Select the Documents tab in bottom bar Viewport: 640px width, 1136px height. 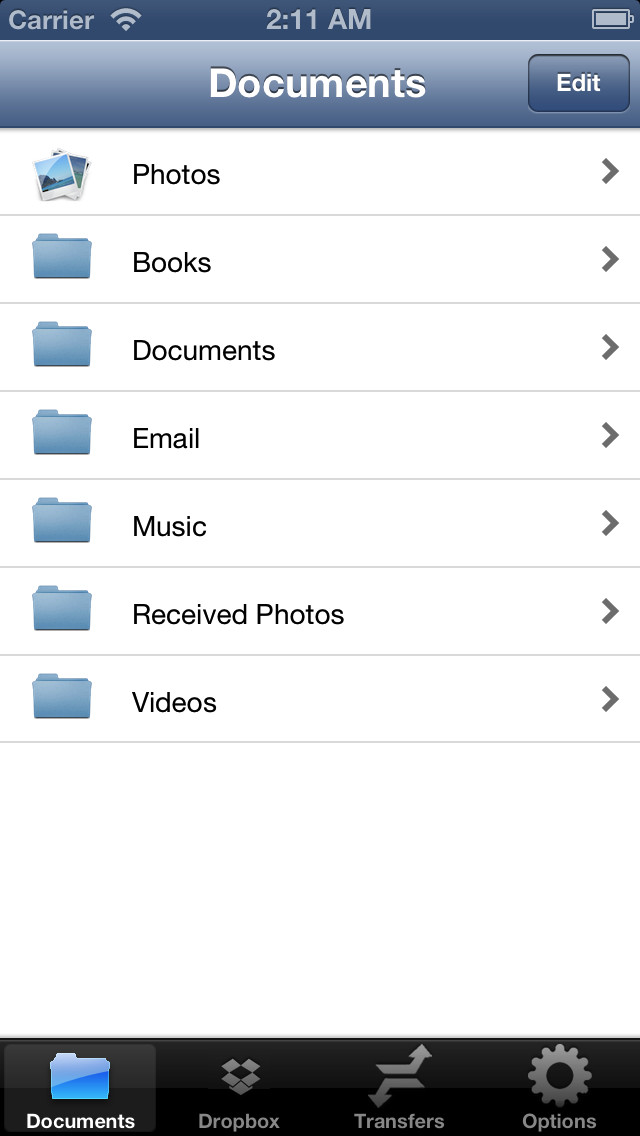(80, 1088)
